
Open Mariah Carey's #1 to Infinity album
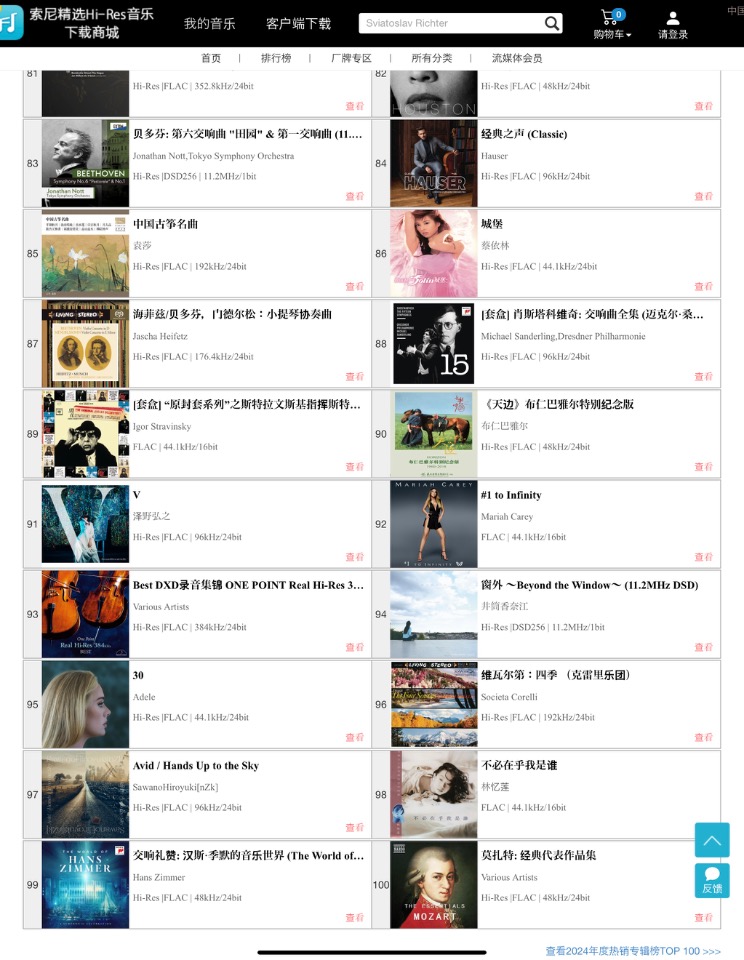(511, 495)
